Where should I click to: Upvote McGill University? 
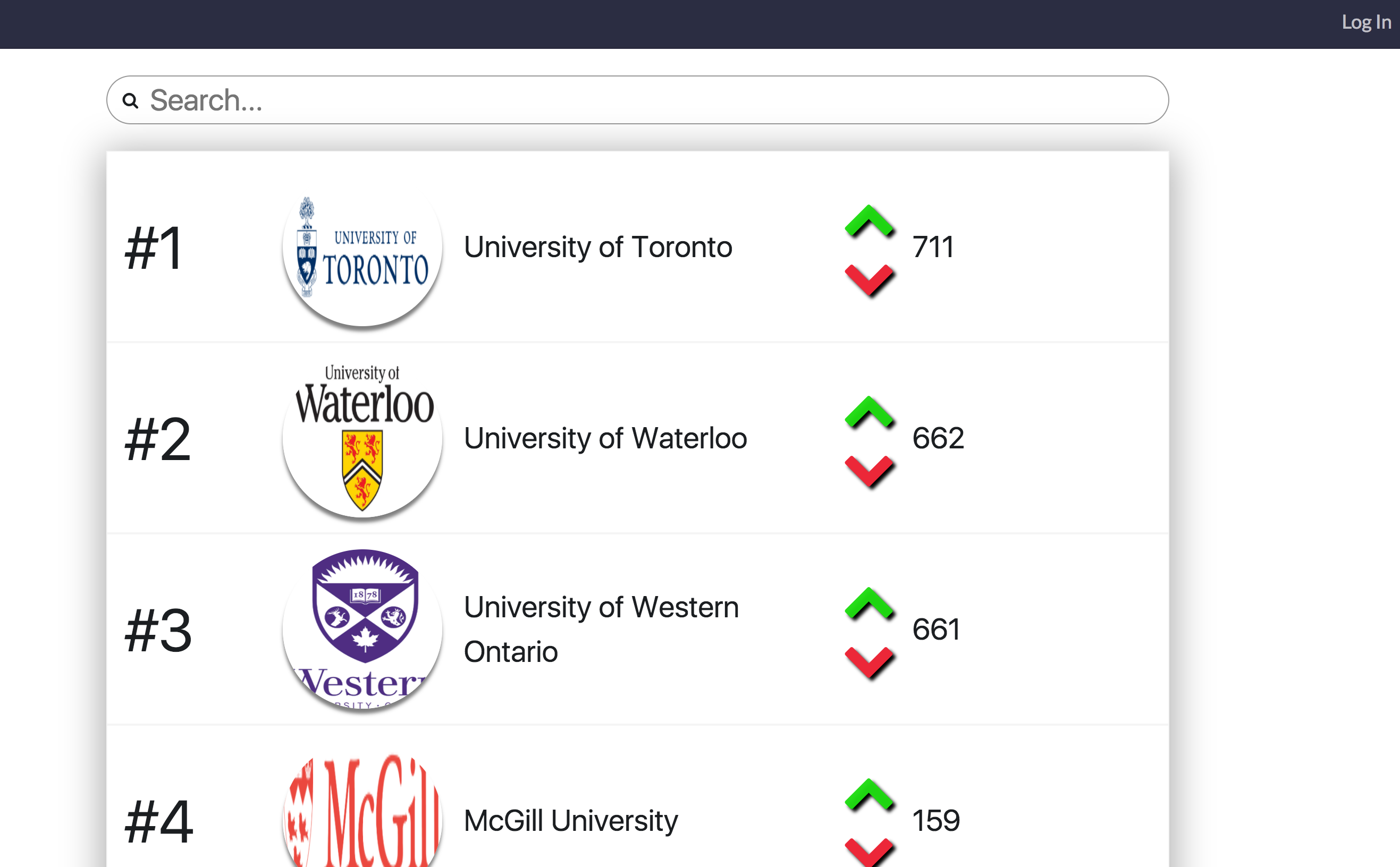[x=869, y=794]
